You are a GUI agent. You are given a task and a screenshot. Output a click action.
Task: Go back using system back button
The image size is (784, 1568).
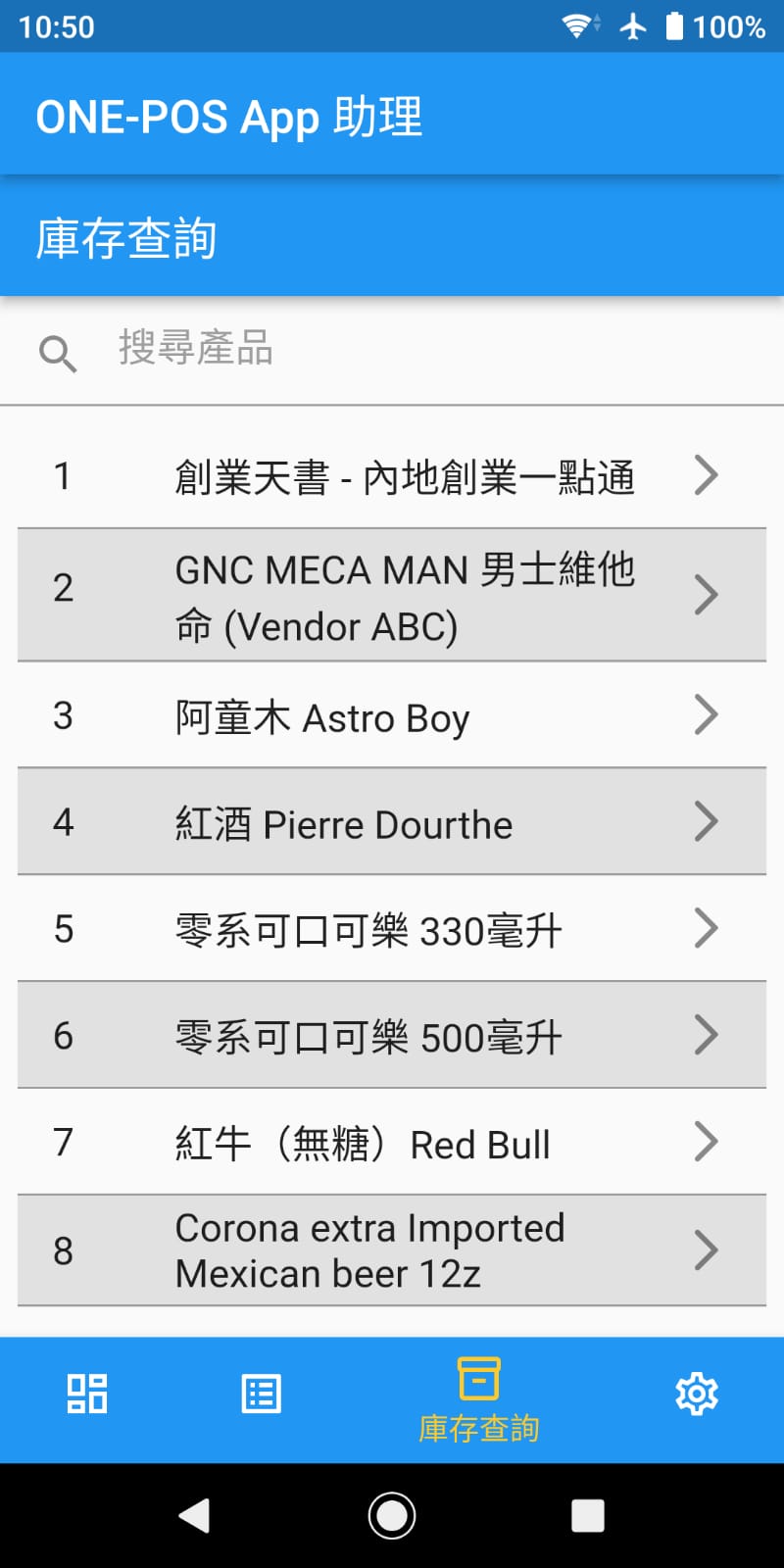tap(195, 1515)
